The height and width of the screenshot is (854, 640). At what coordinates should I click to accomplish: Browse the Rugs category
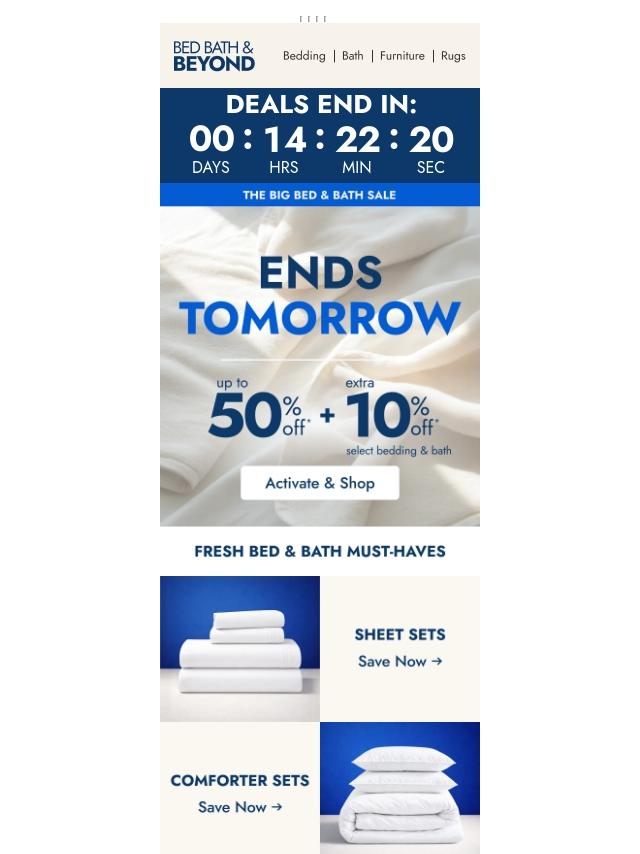[x=453, y=56]
